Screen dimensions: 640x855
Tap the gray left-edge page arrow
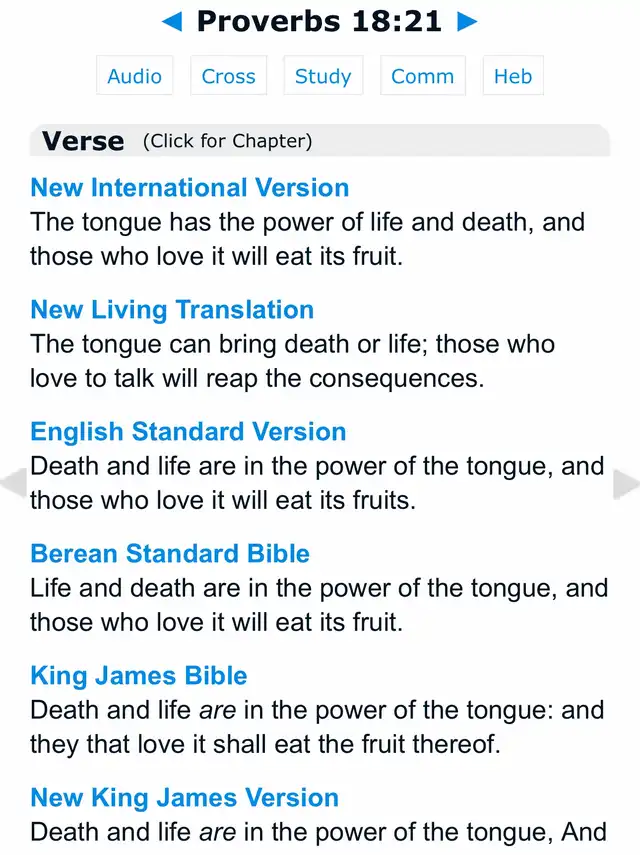click(x=13, y=484)
